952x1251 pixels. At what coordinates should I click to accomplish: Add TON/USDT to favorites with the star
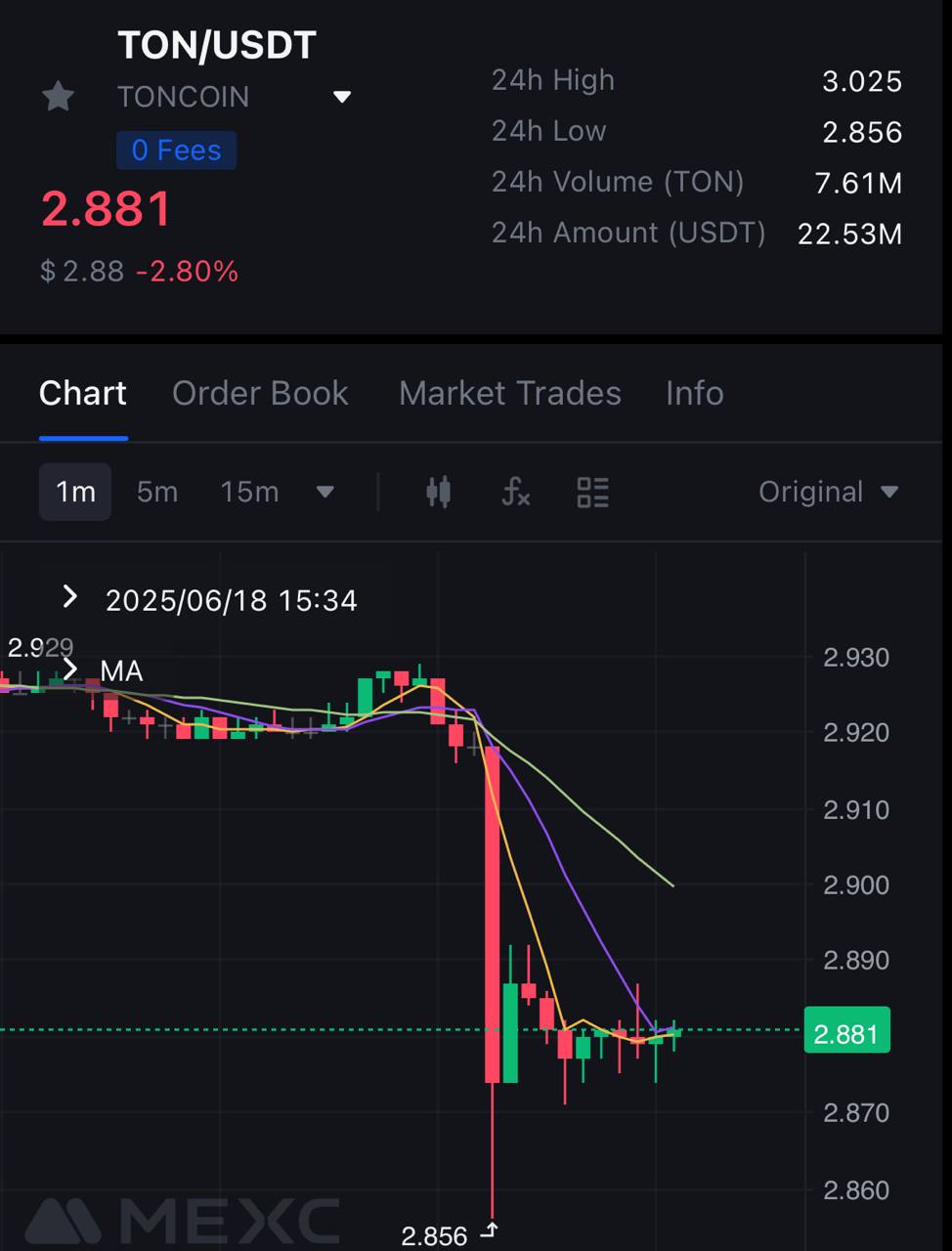click(59, 97)
